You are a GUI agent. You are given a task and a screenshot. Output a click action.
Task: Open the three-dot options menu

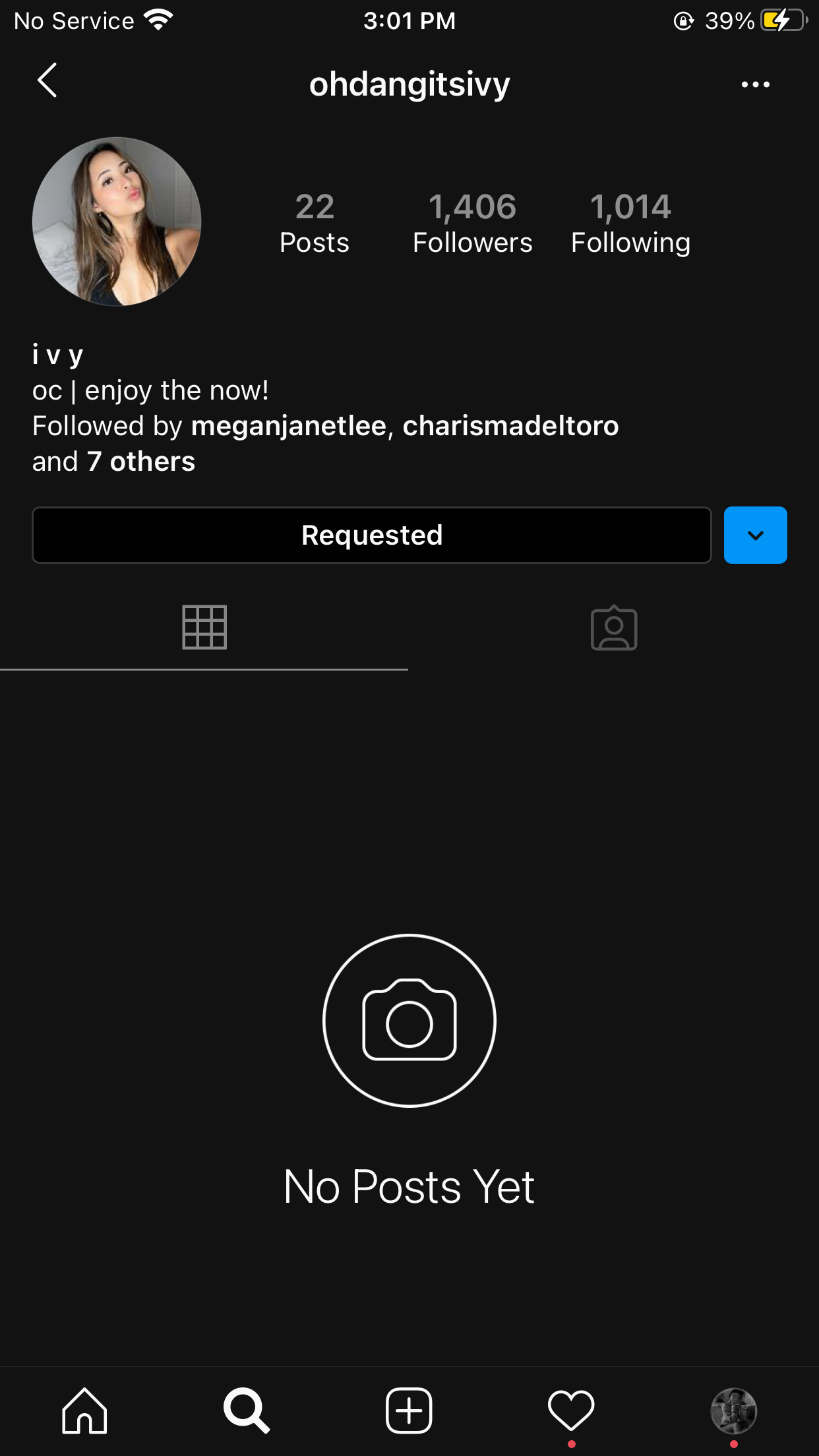coord(755,84)
